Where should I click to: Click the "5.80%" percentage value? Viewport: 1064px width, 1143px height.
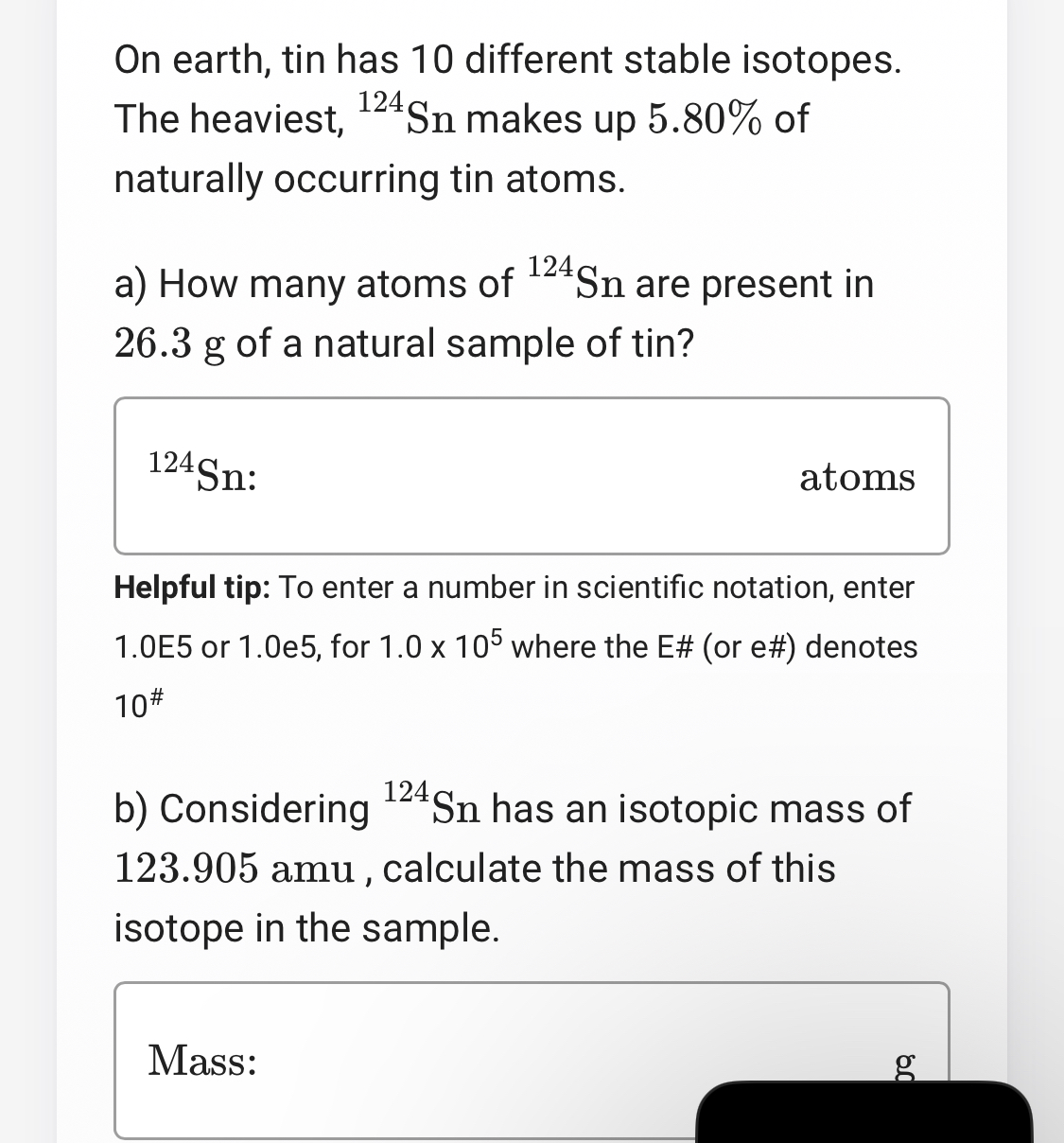tap(705, 118)
